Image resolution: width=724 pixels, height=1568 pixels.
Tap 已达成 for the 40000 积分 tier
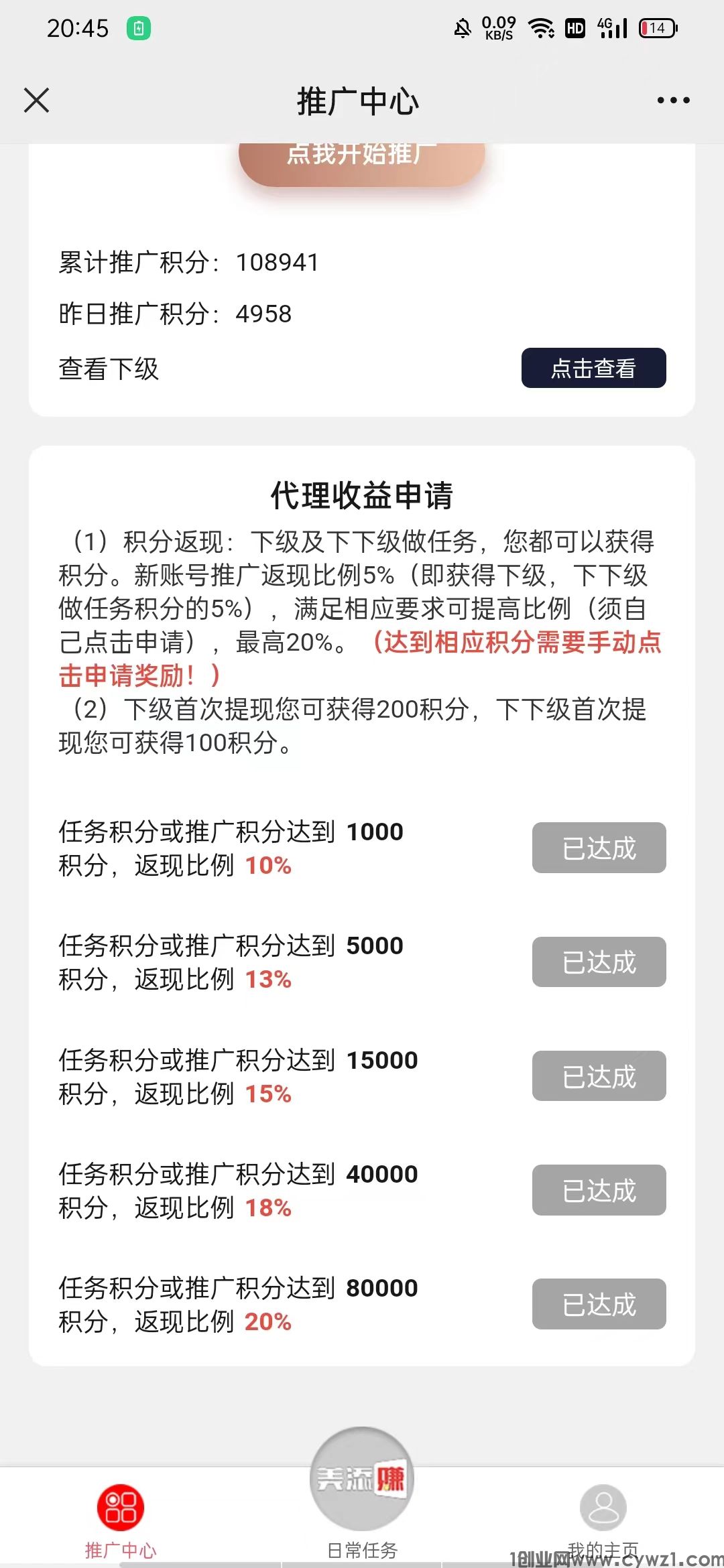click(599, 1190)
